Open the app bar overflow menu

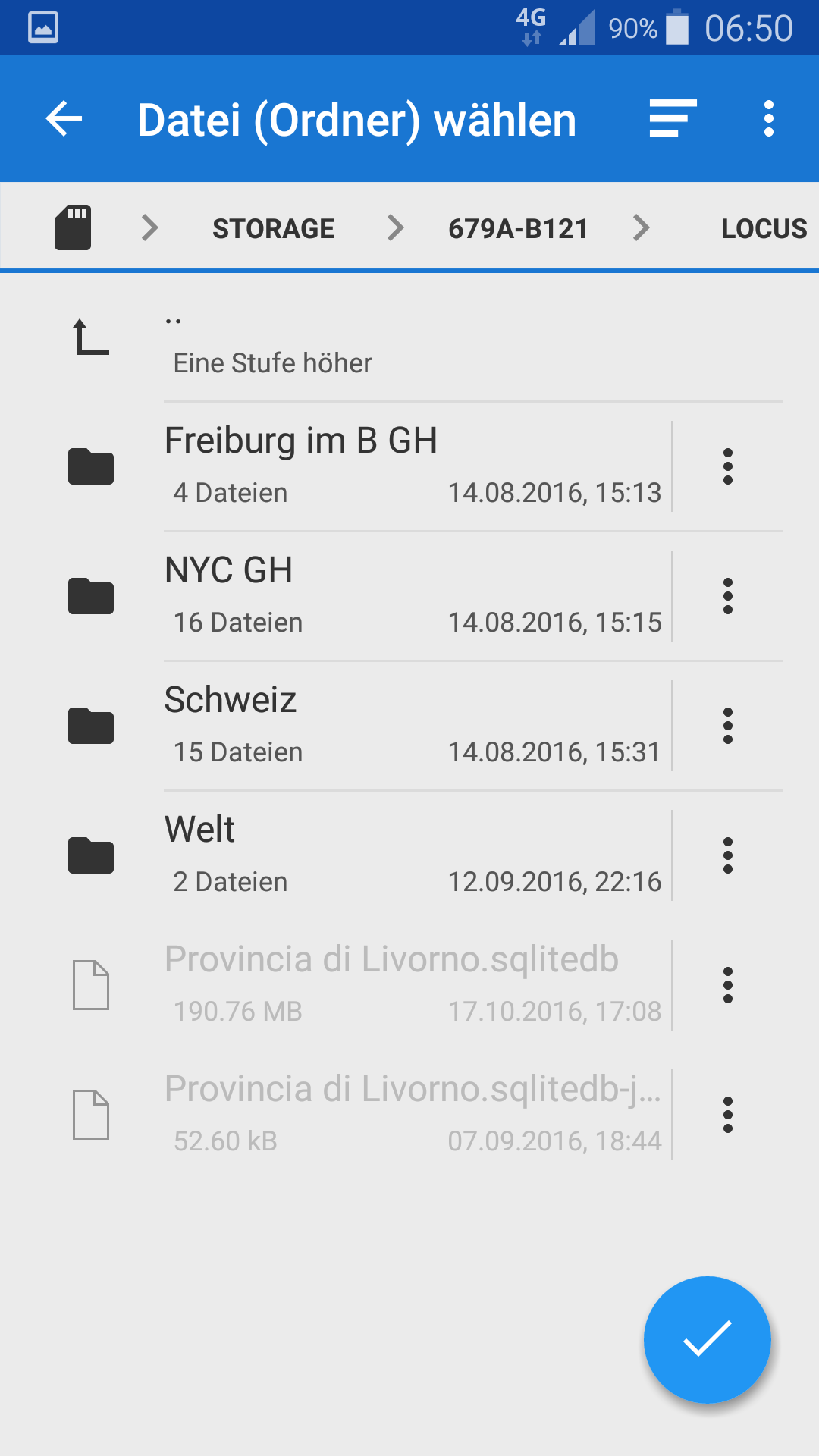769,119
